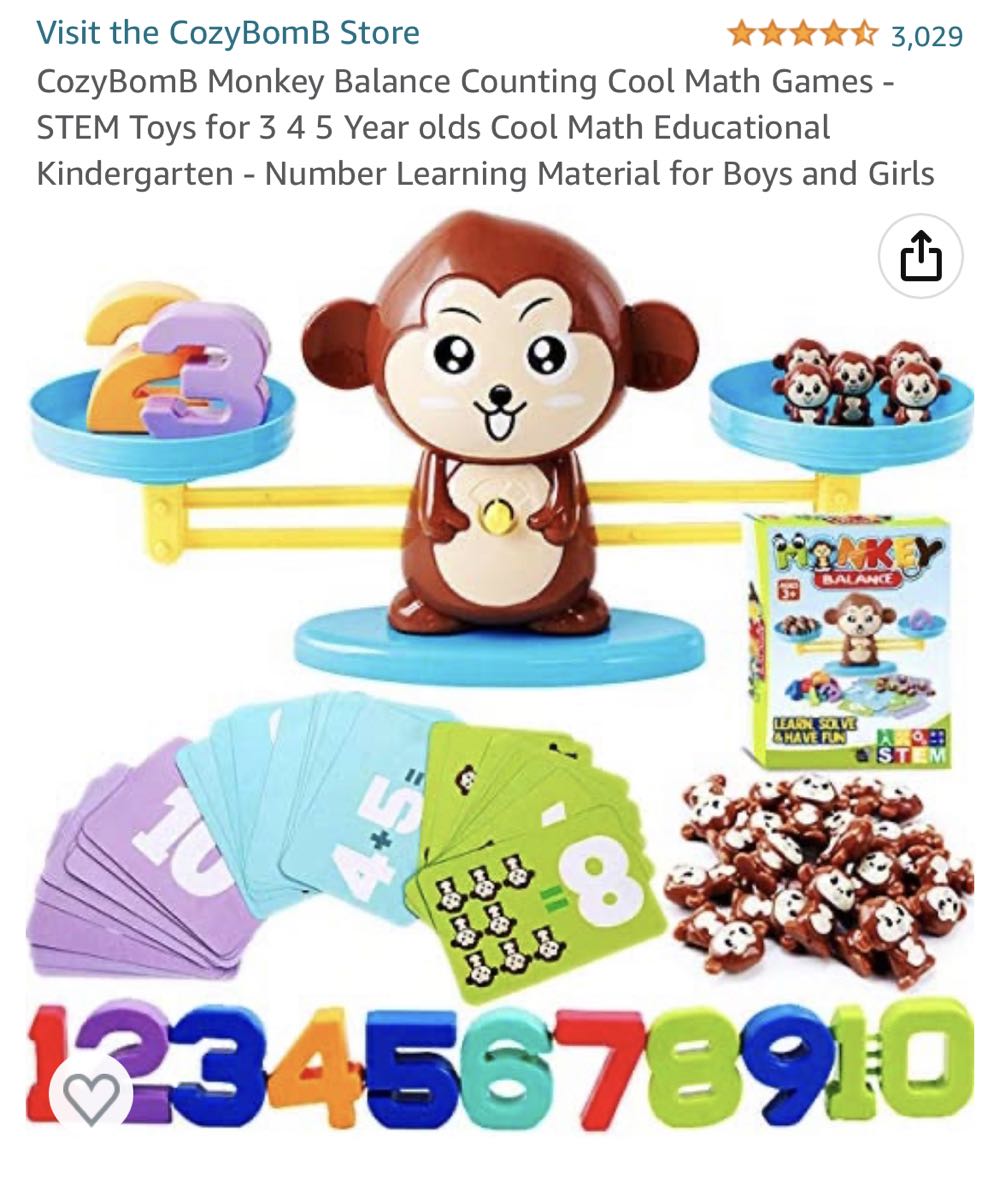Visit the CozyBomB Store link
Image resolution: width=1000 pixels, height=1179 pixels.
[228, 33]
